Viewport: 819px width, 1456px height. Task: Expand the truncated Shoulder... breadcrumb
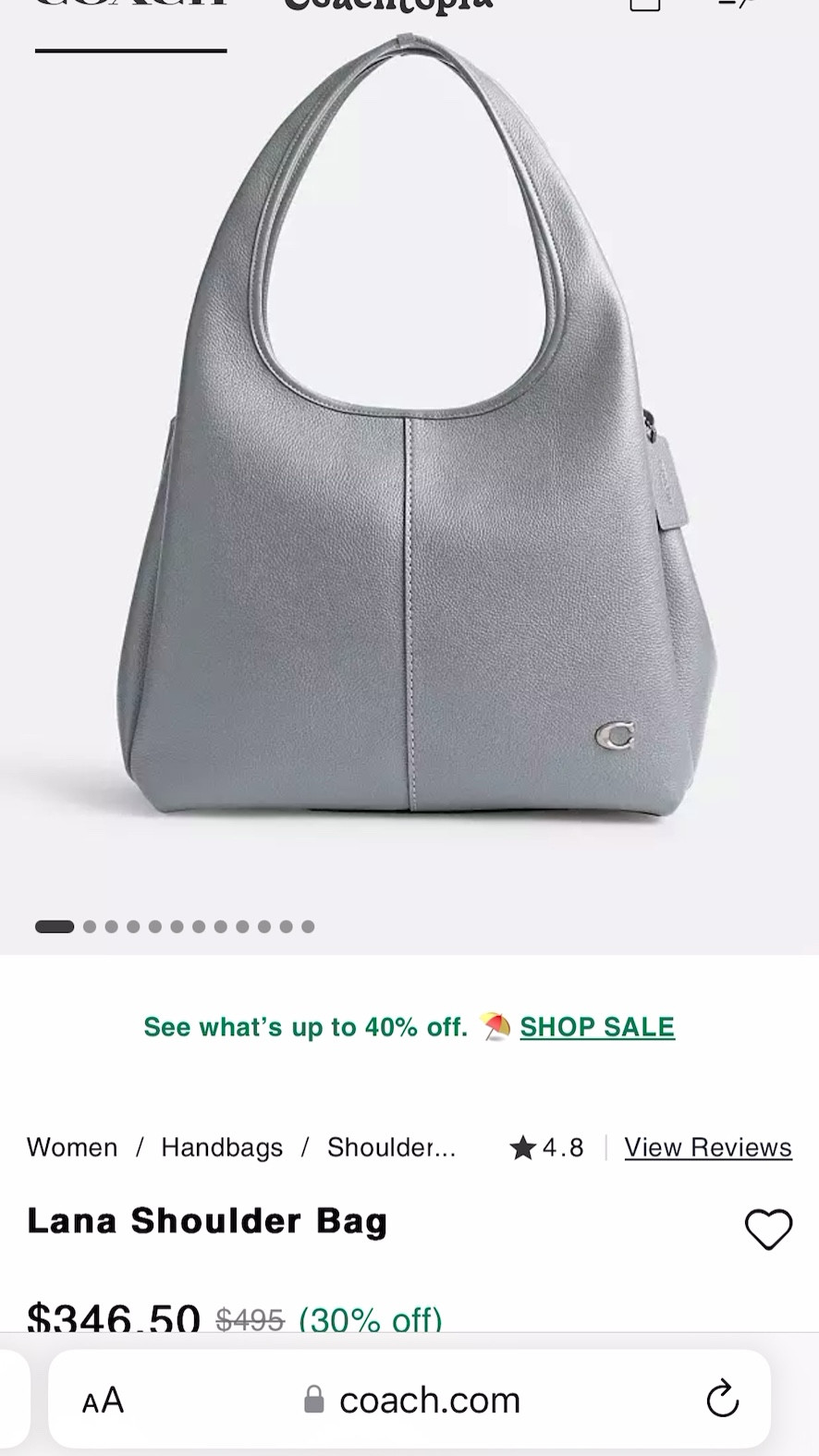pyautogui.click(x=391, y=1147)
